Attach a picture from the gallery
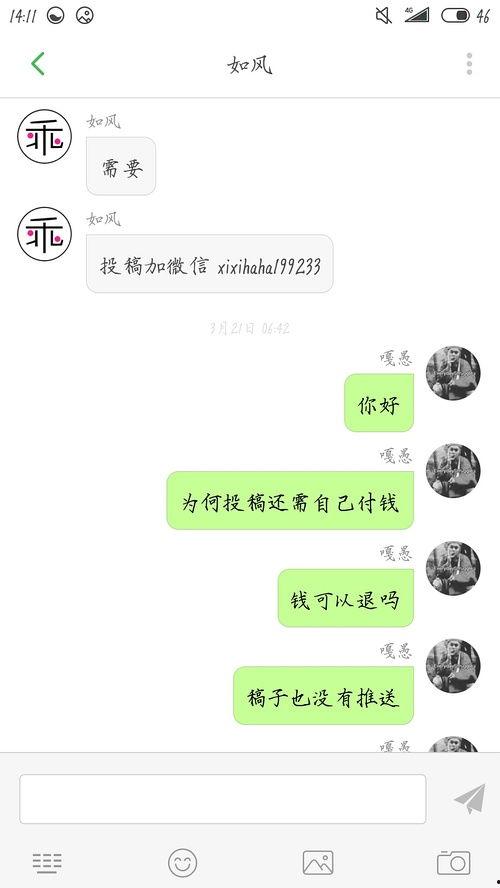 click(x=318, y=863)
